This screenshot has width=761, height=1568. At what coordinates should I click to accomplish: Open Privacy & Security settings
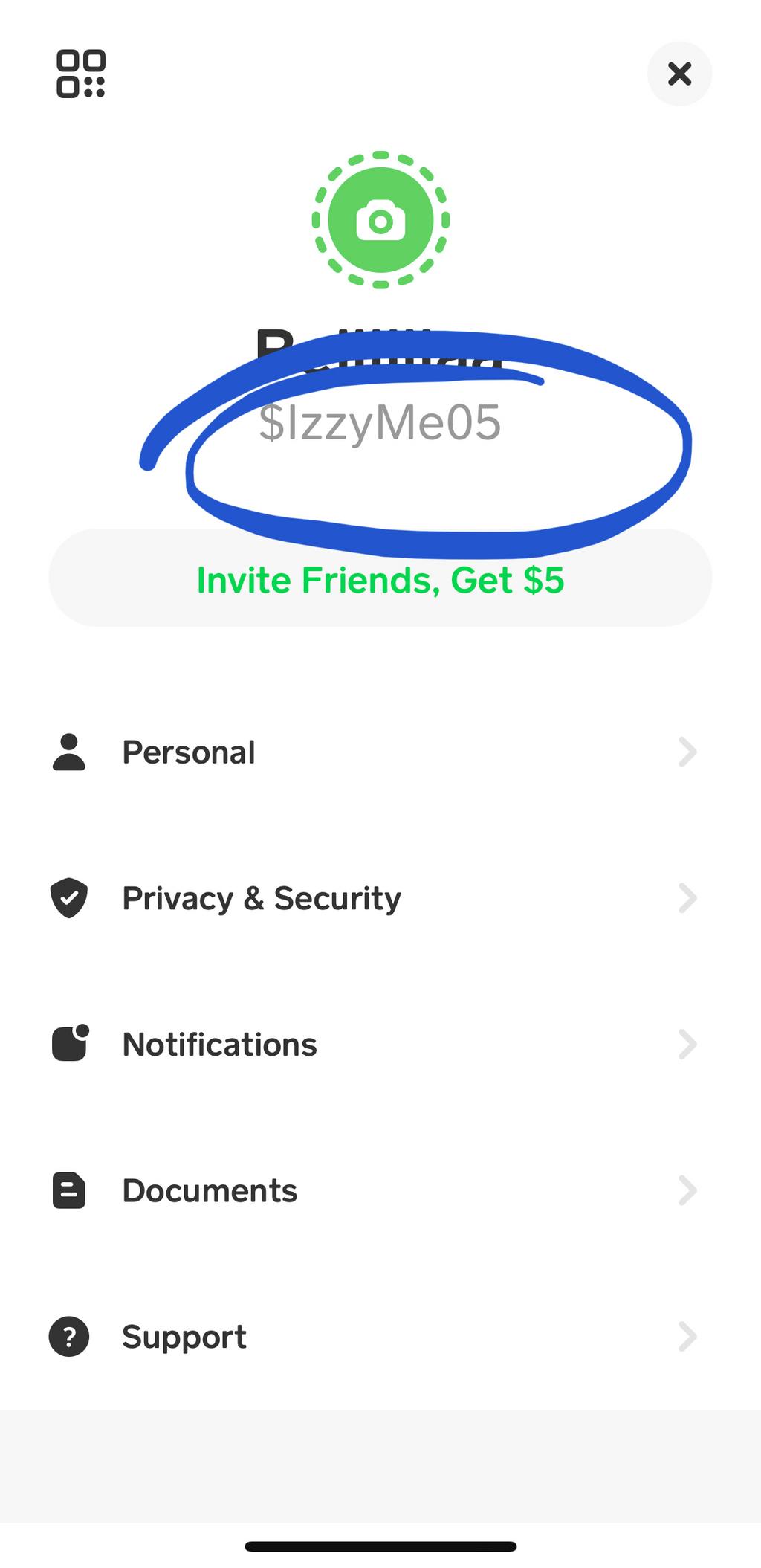click(x=380, y=898)
